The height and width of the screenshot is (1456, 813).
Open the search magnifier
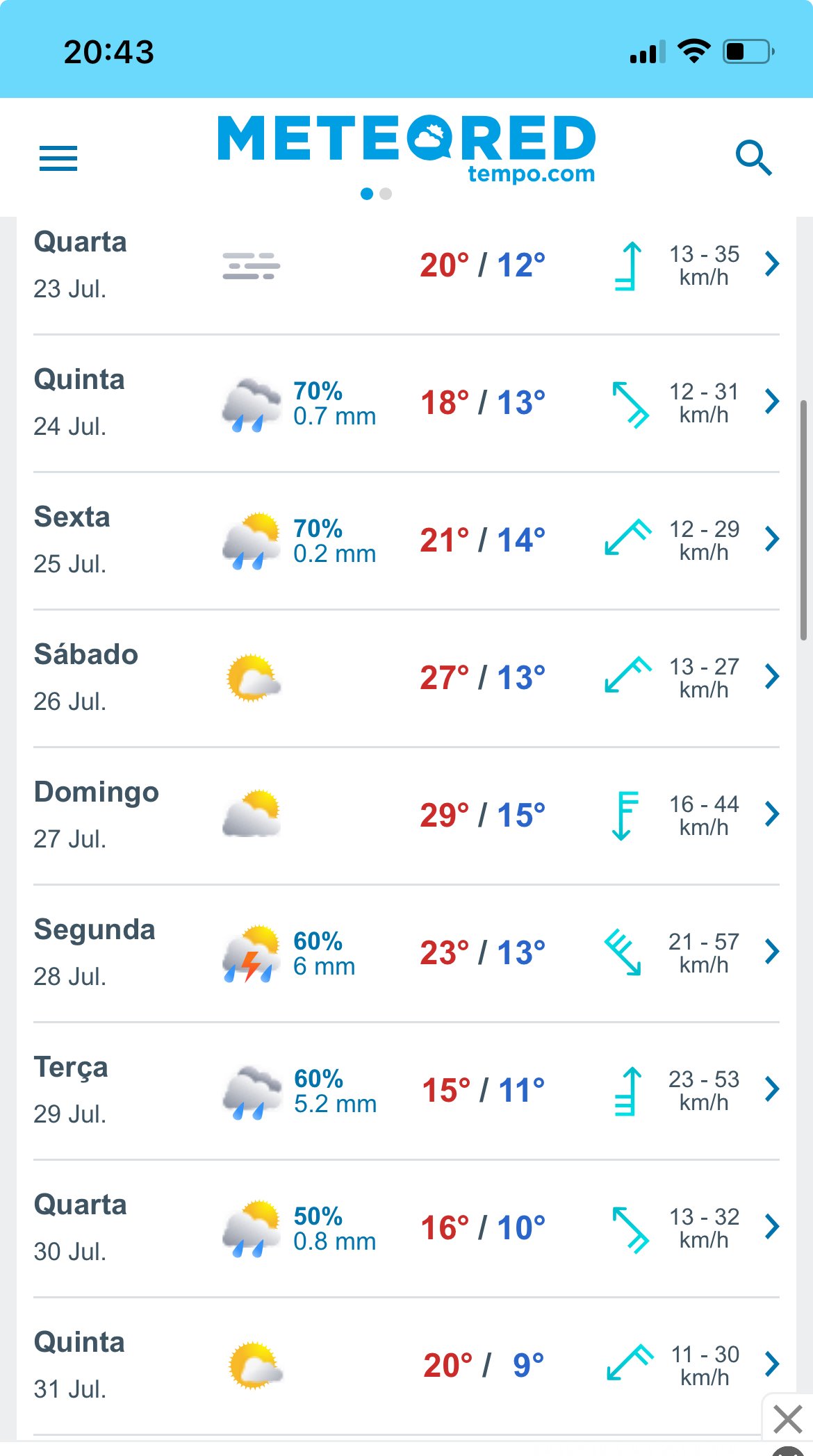(x=753, y=158)
